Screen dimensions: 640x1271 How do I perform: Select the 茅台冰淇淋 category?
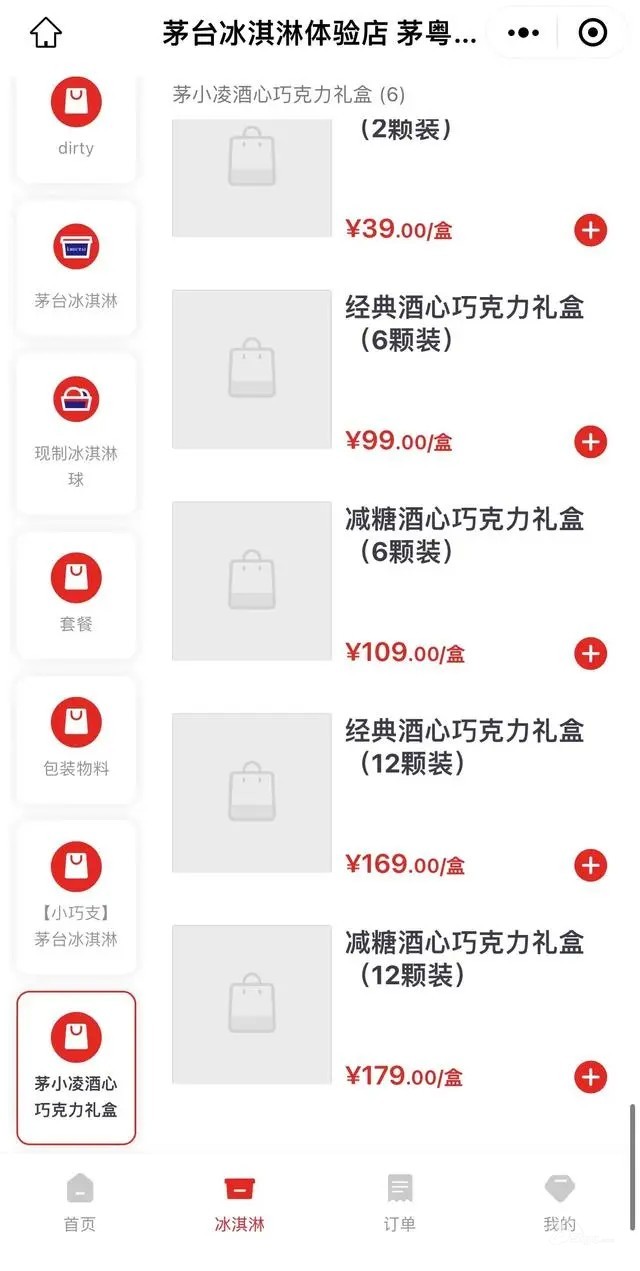tap(76, 269)
